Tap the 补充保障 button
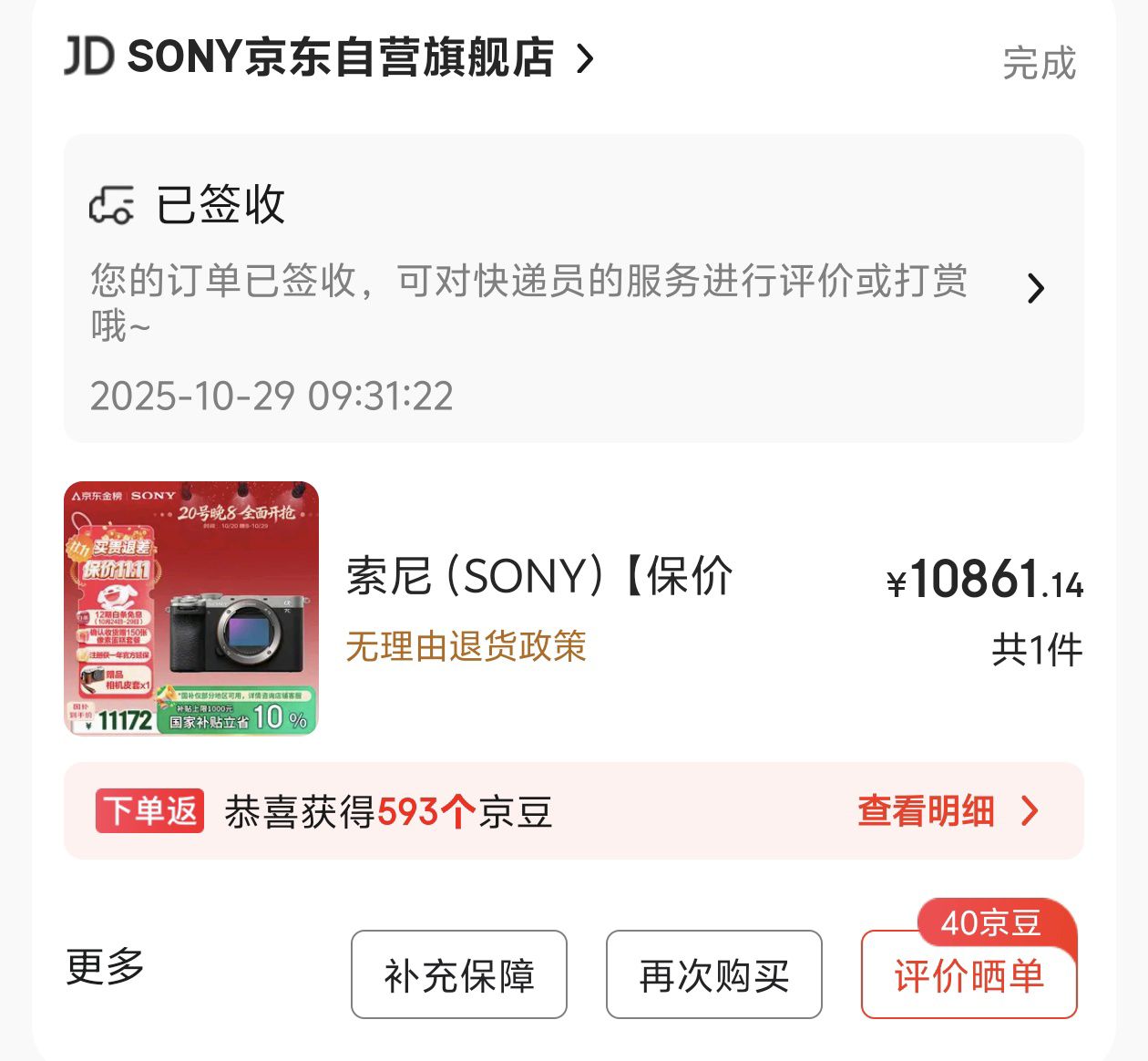 pyautogui.click(x=459, y=975)
